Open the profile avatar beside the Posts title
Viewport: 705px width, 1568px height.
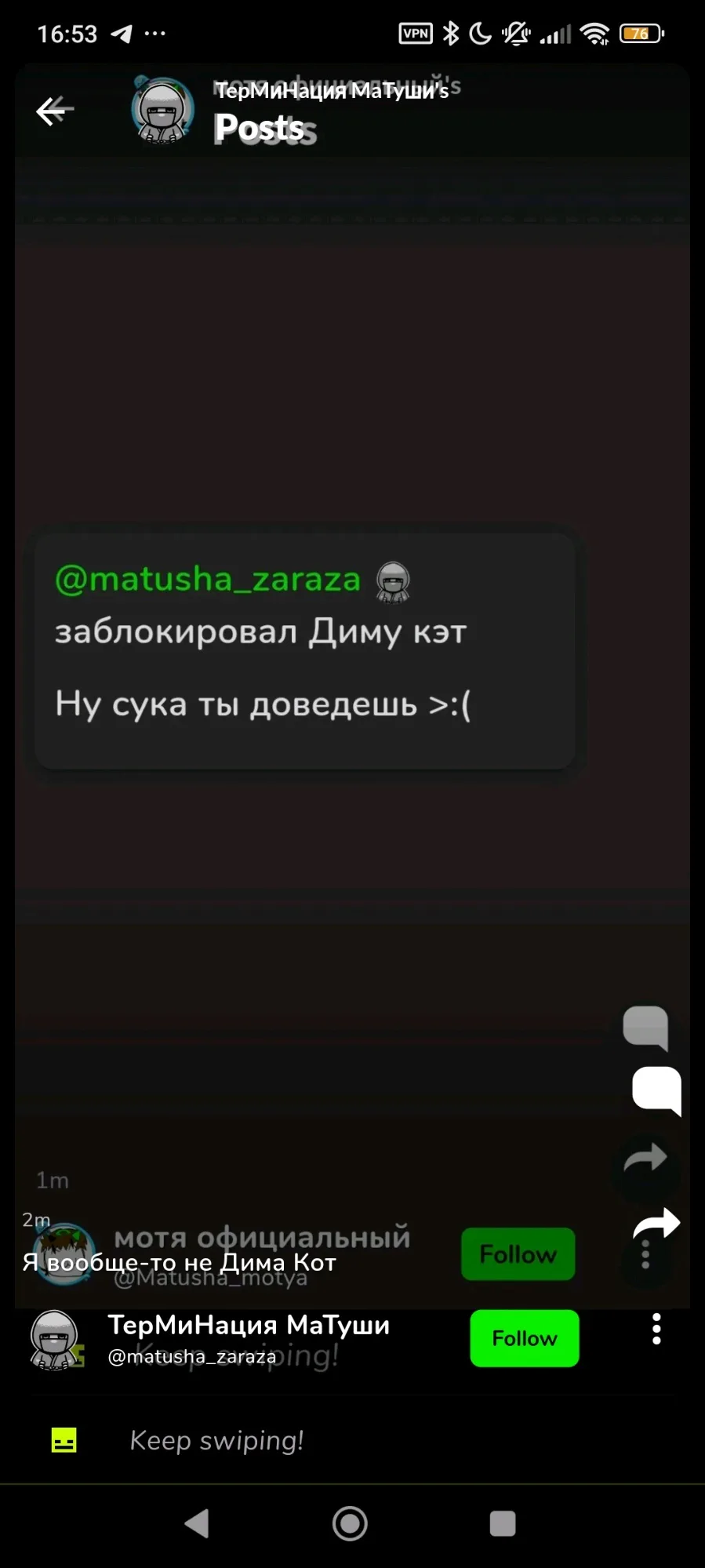click(162, 111)
